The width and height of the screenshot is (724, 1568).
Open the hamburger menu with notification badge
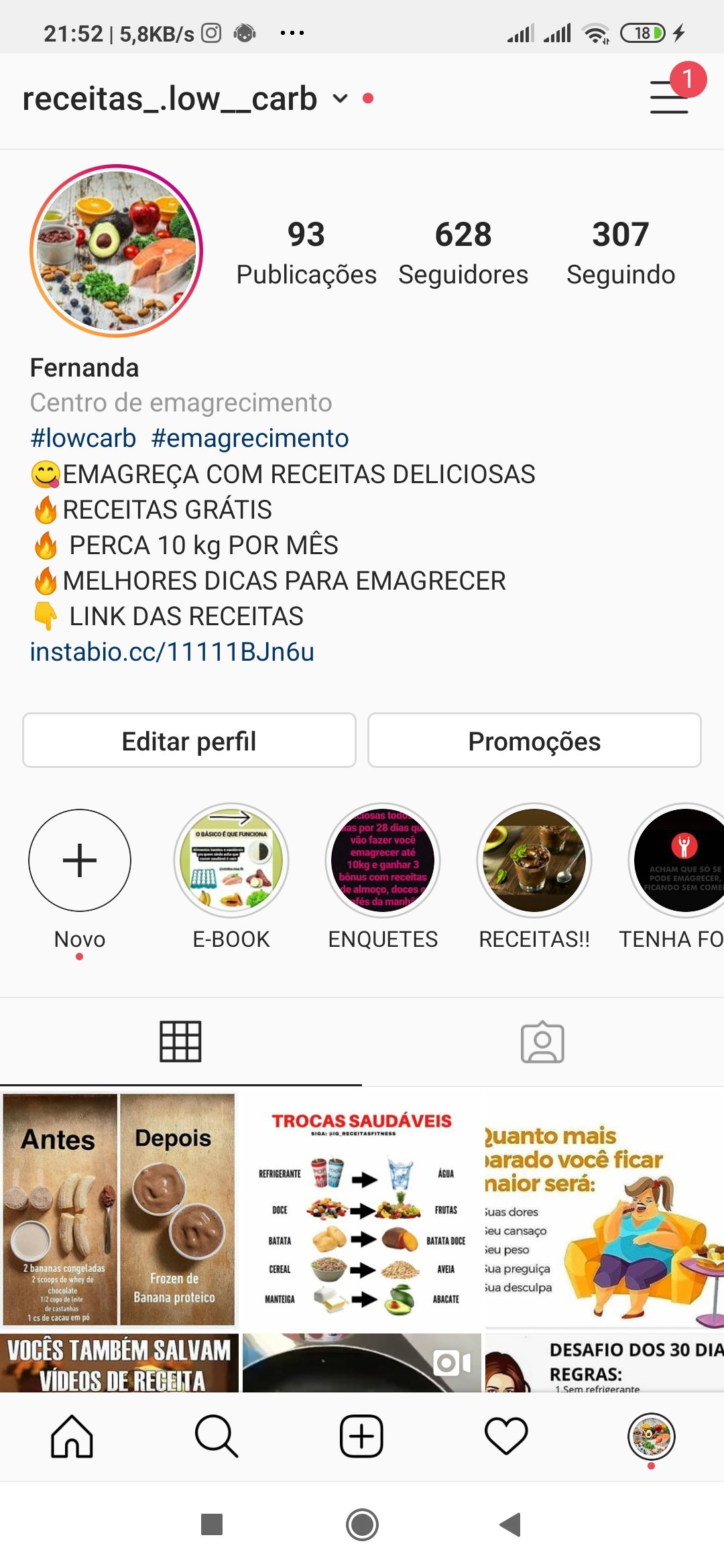pyautogui.click(x=669, y=97)
